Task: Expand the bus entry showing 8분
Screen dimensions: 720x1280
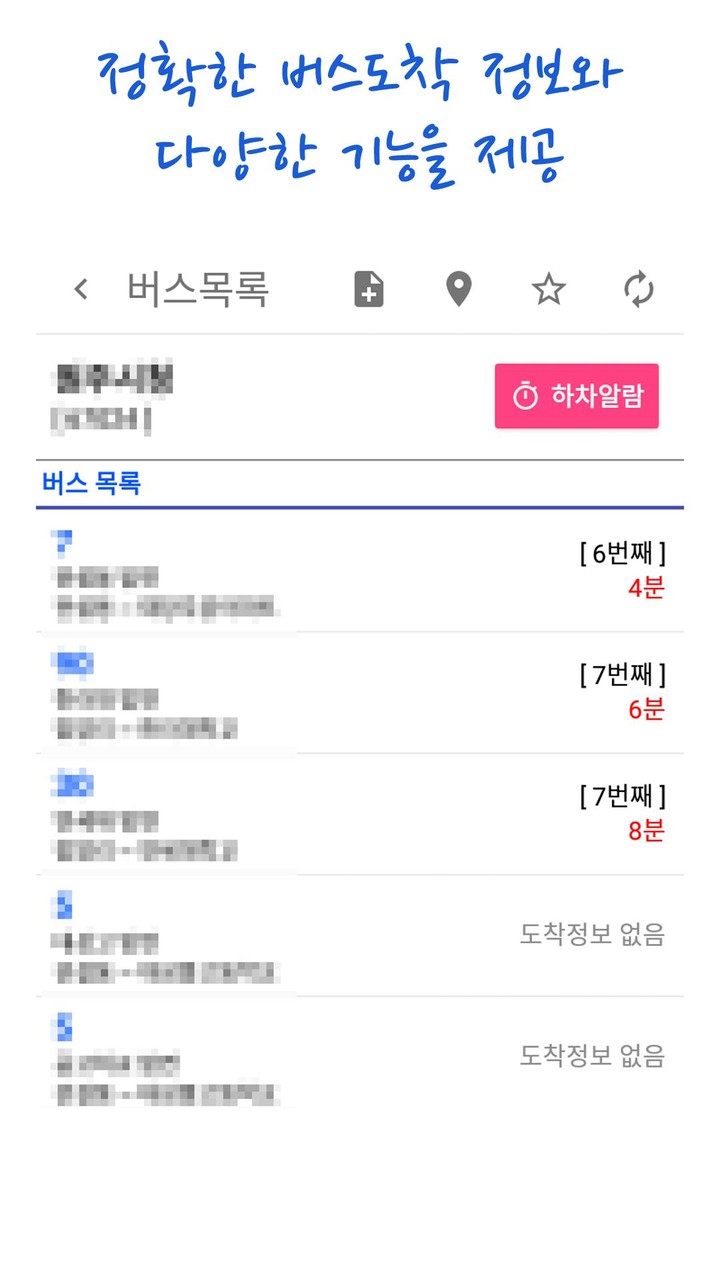Action: [x=360, y=815]
